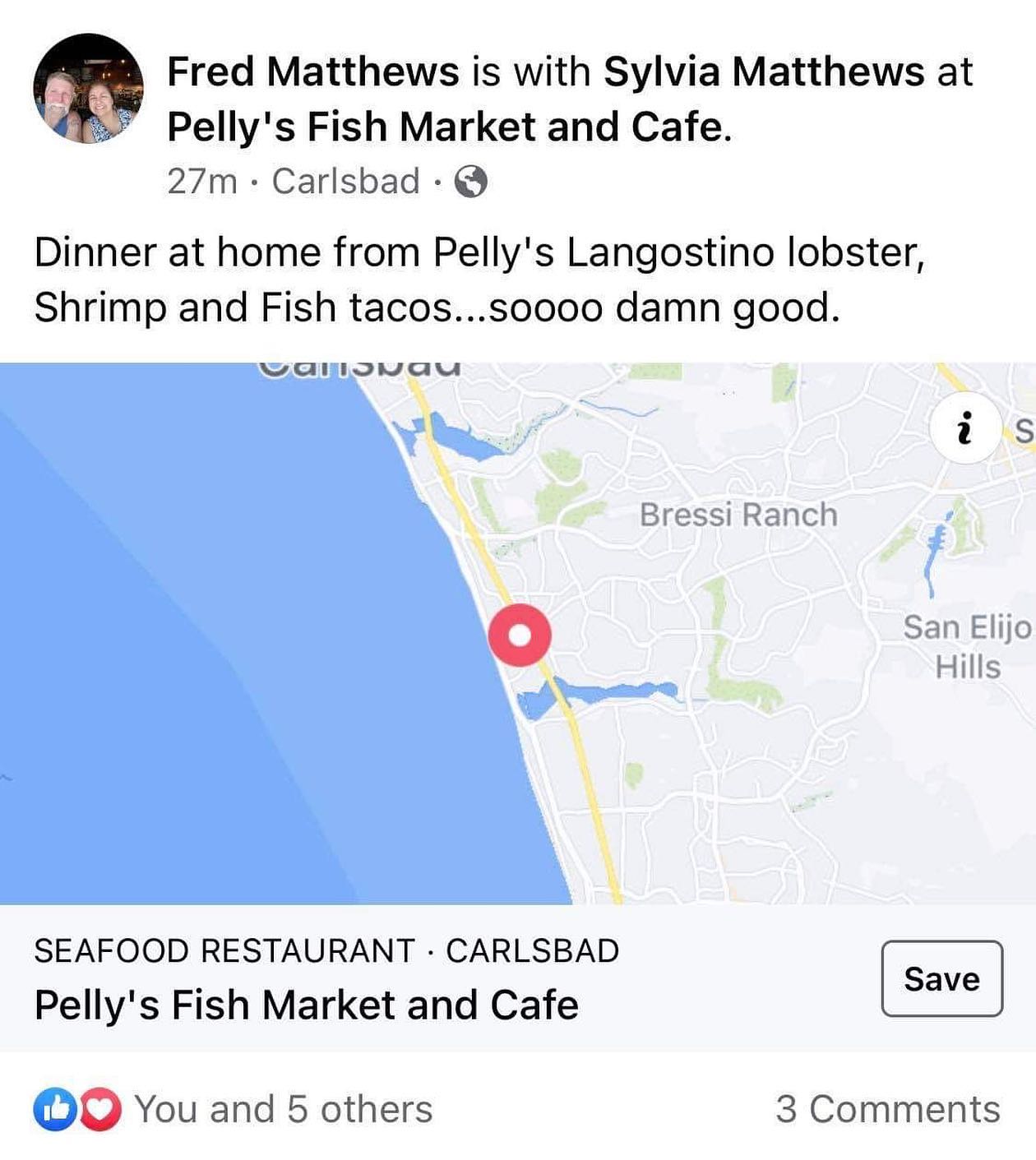Open the 3 Comments
1036x1160 pixels.
[887, 1109]
